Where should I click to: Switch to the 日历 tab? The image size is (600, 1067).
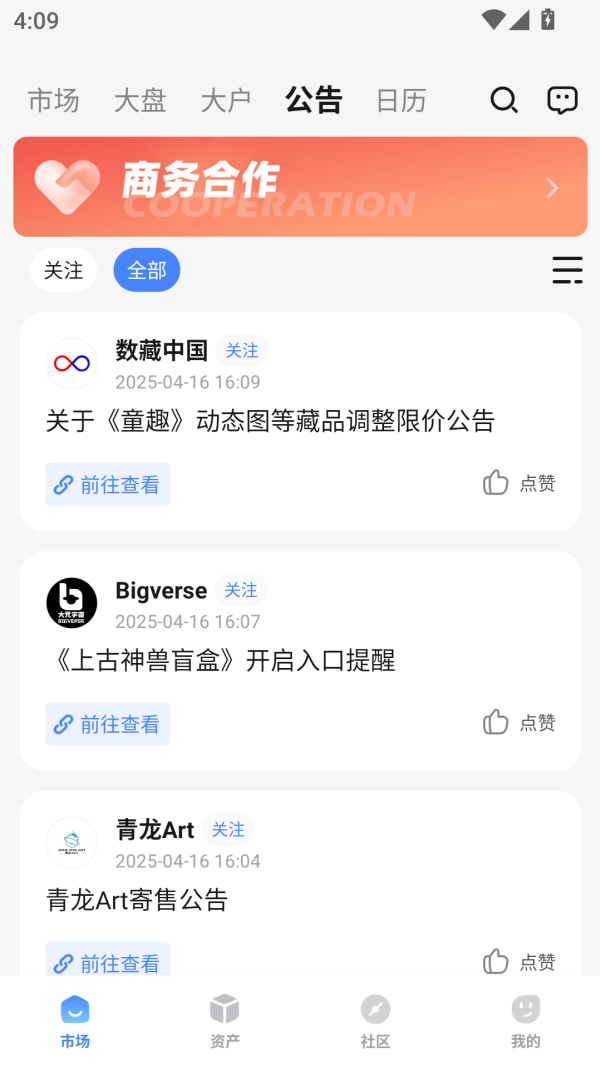pyautogui.click(x=401, y=100)
